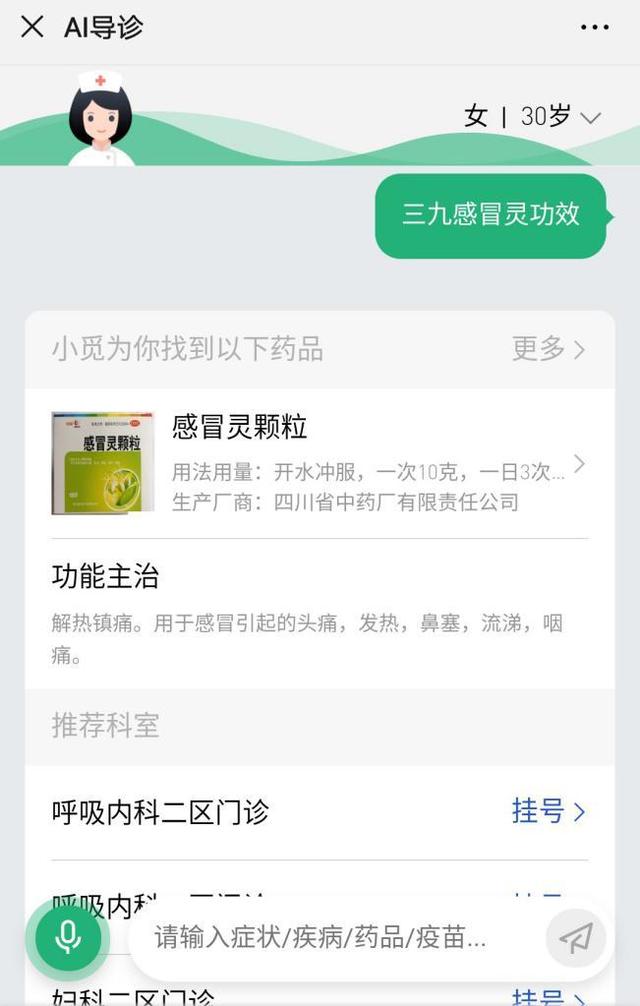
Task: Tap 挂号 for 呼吸内科二区门诊
Action: (x=548, y=811)
